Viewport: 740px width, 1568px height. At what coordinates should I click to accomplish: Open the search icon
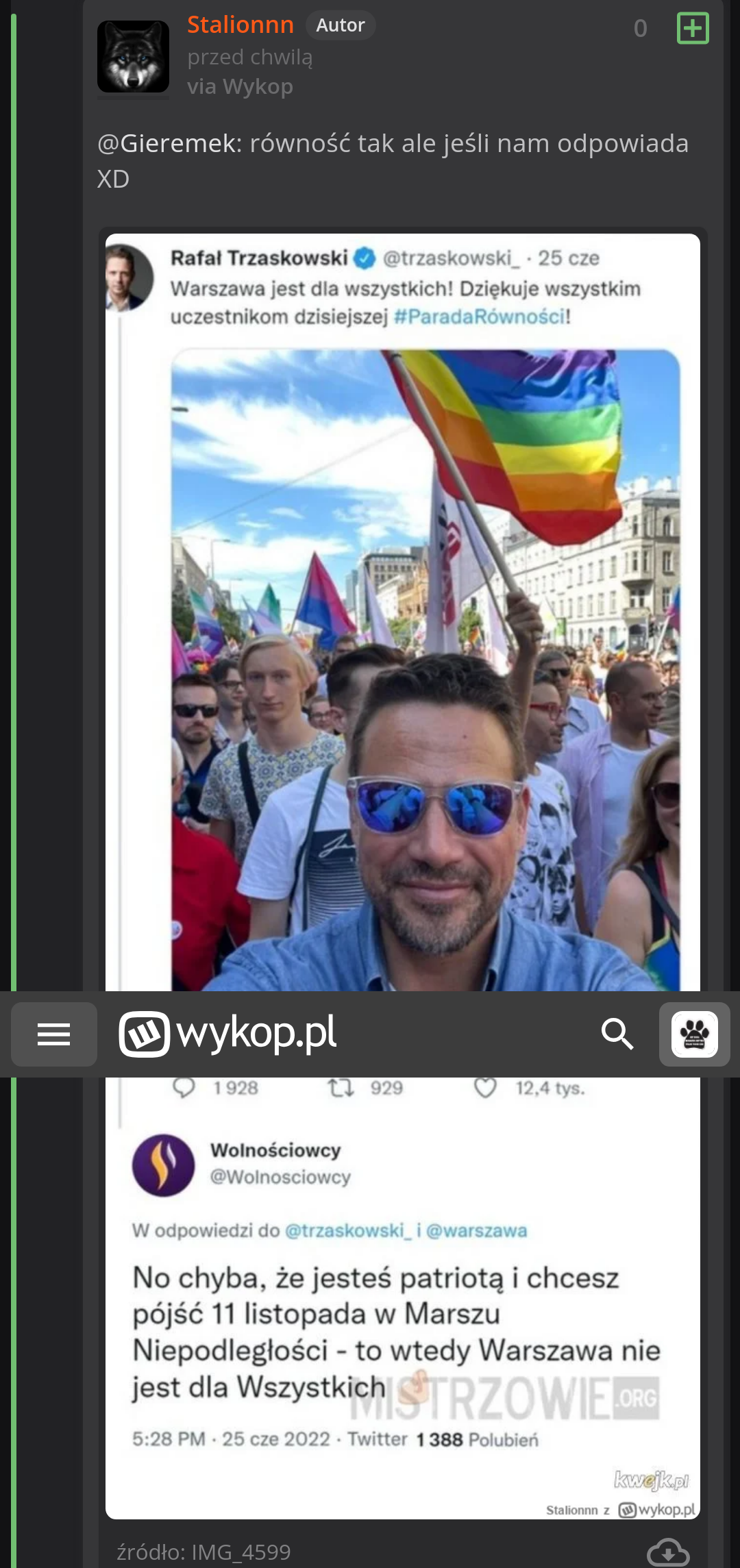[617, 1034]
